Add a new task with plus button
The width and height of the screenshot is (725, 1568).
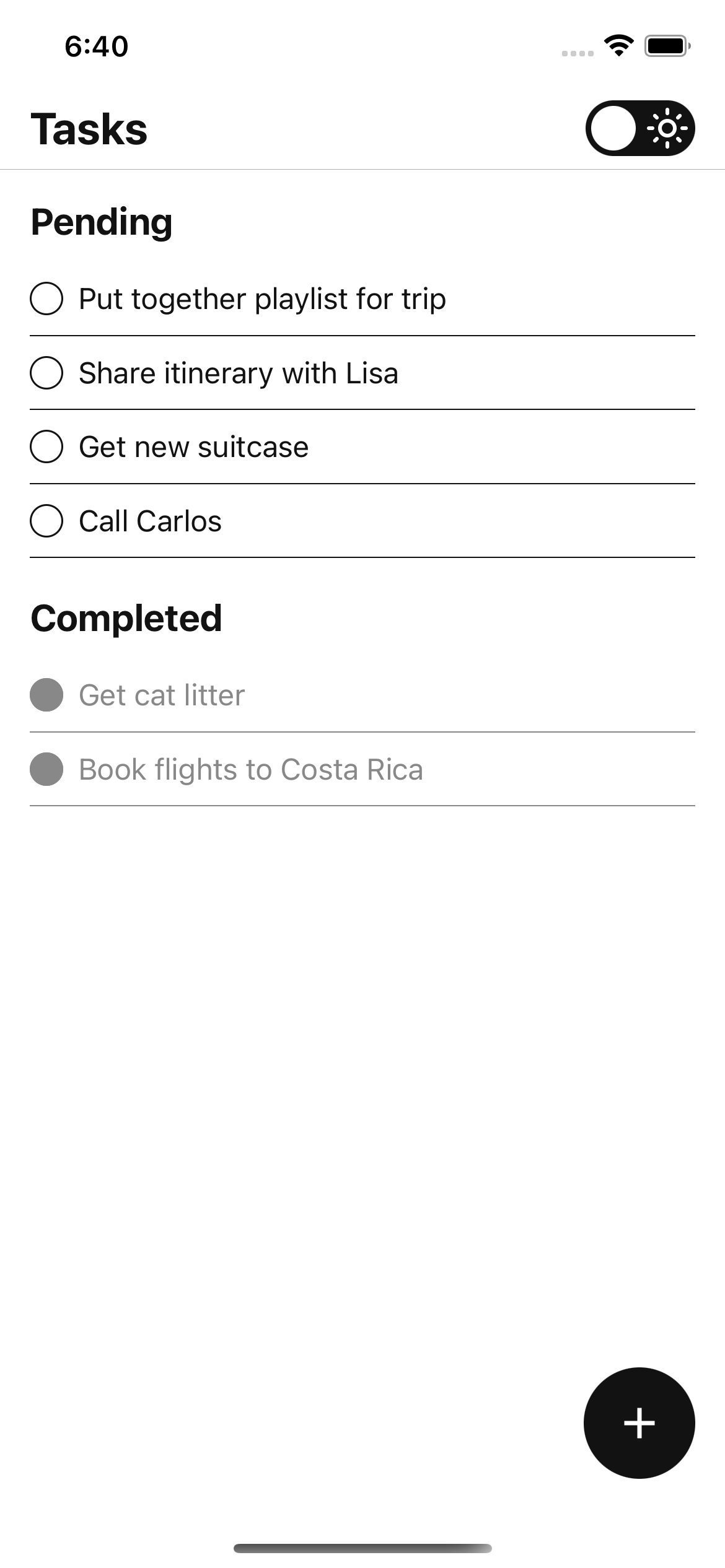[x=639, y=1422]
